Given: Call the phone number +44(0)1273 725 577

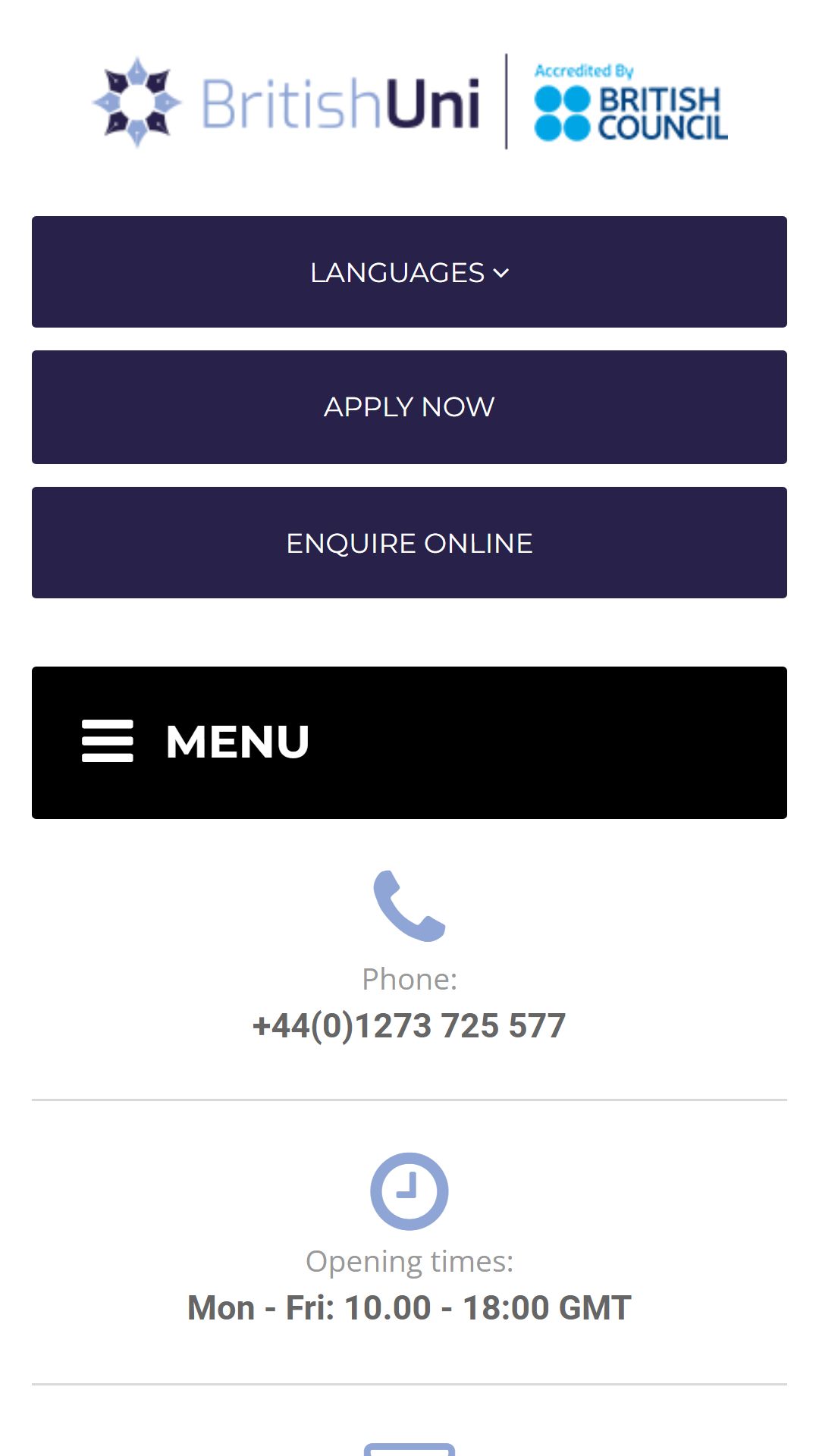Looking at the screenshot, I should (409, 1026).
